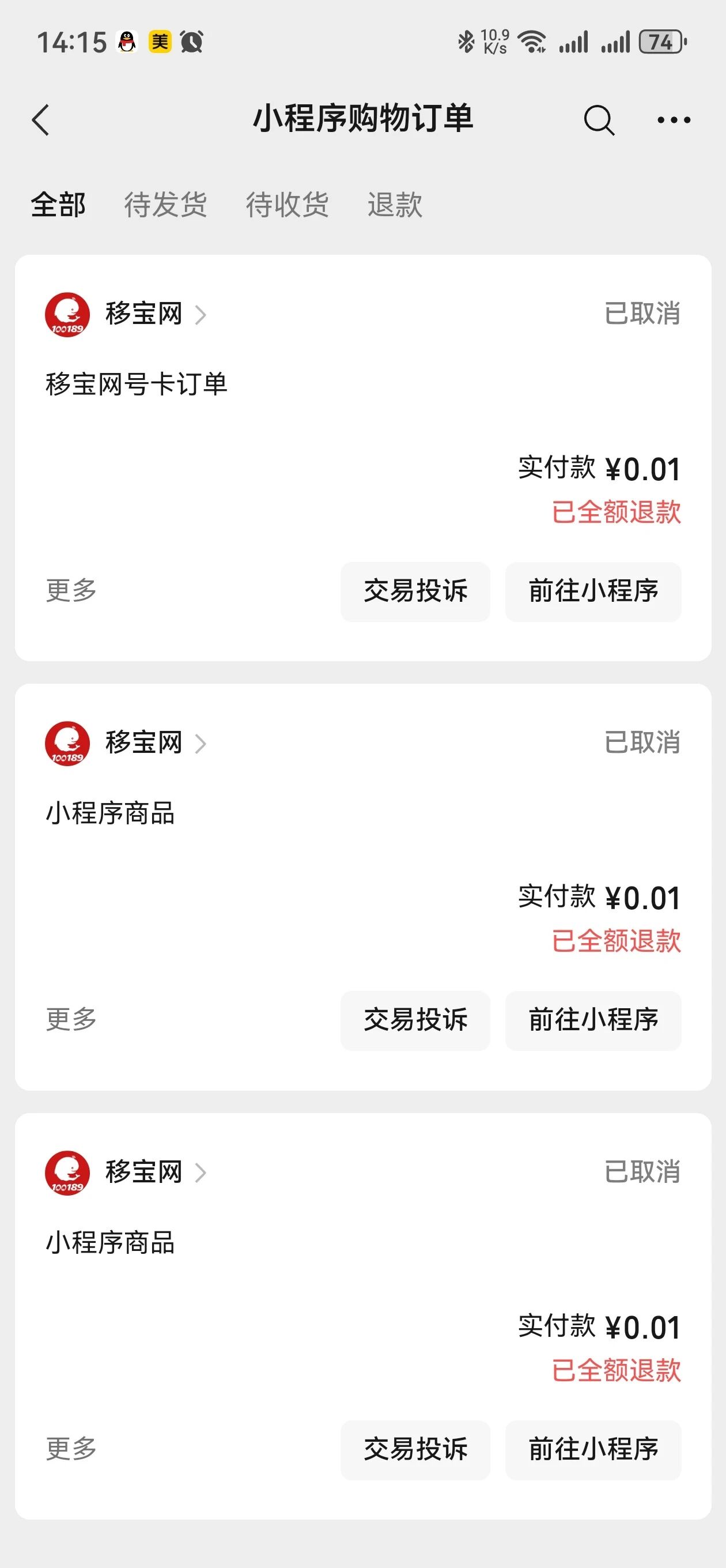File 交易投诉 for the 移宝网号卡订单 order

(x=415, y=591)
